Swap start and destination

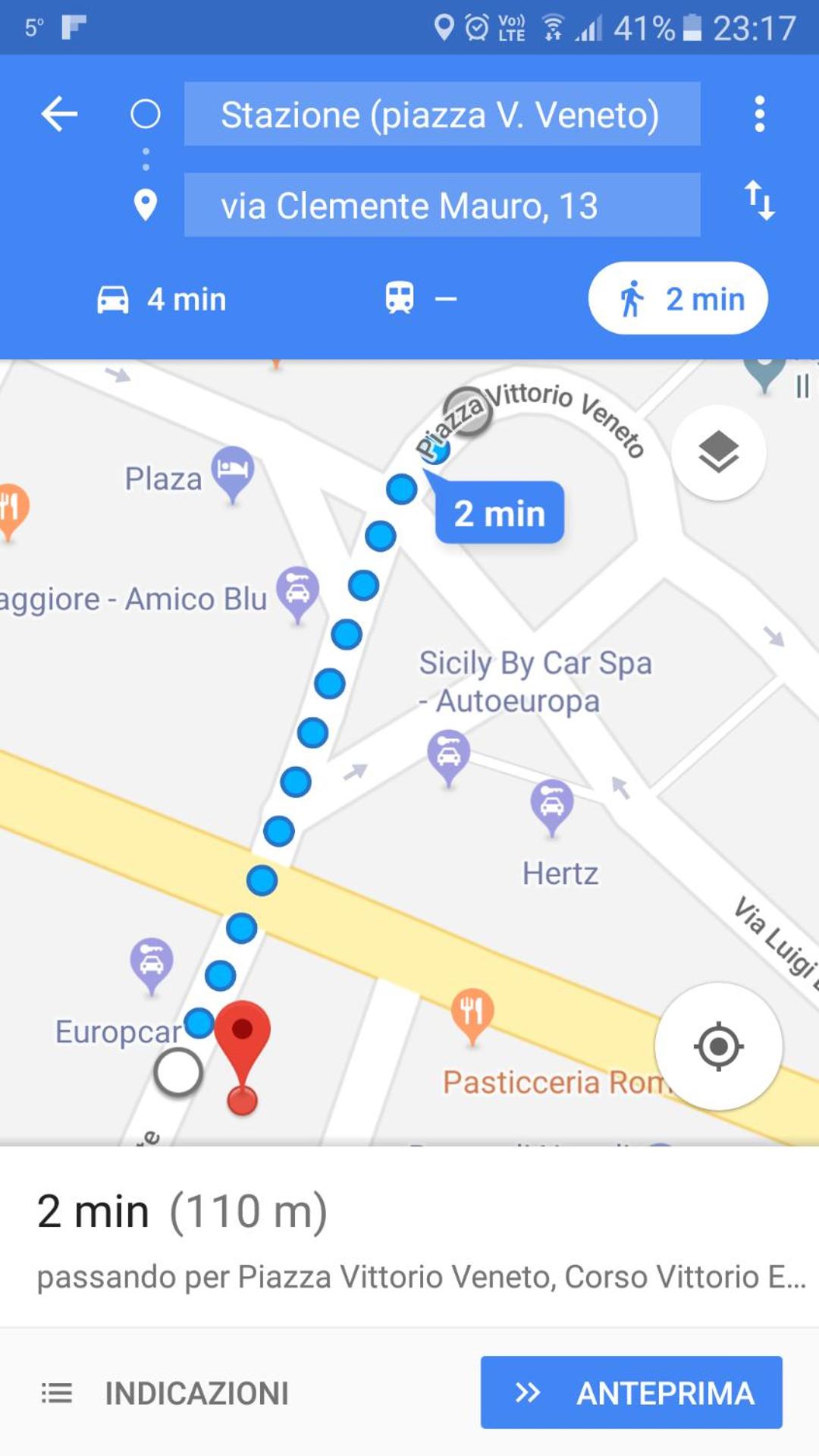[x=759, y=200]
